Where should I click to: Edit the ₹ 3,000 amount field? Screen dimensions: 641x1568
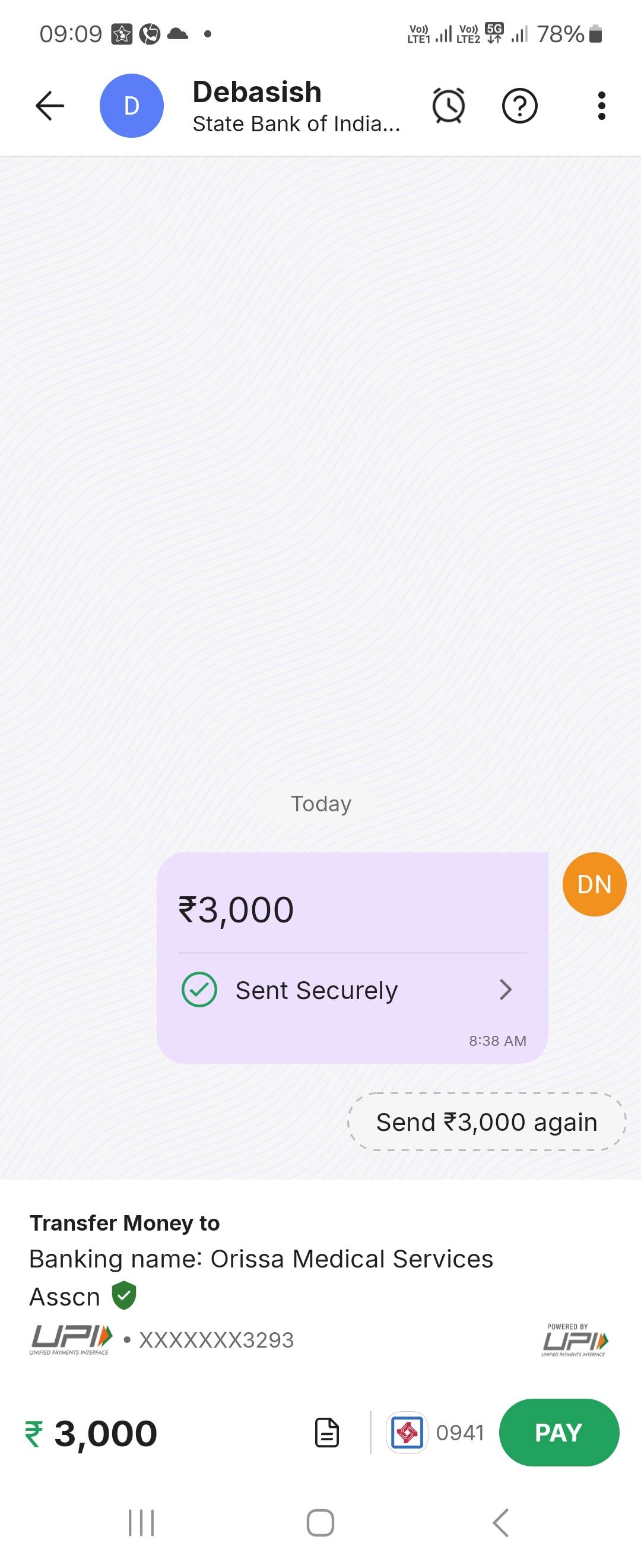(x=104, y=1434)
